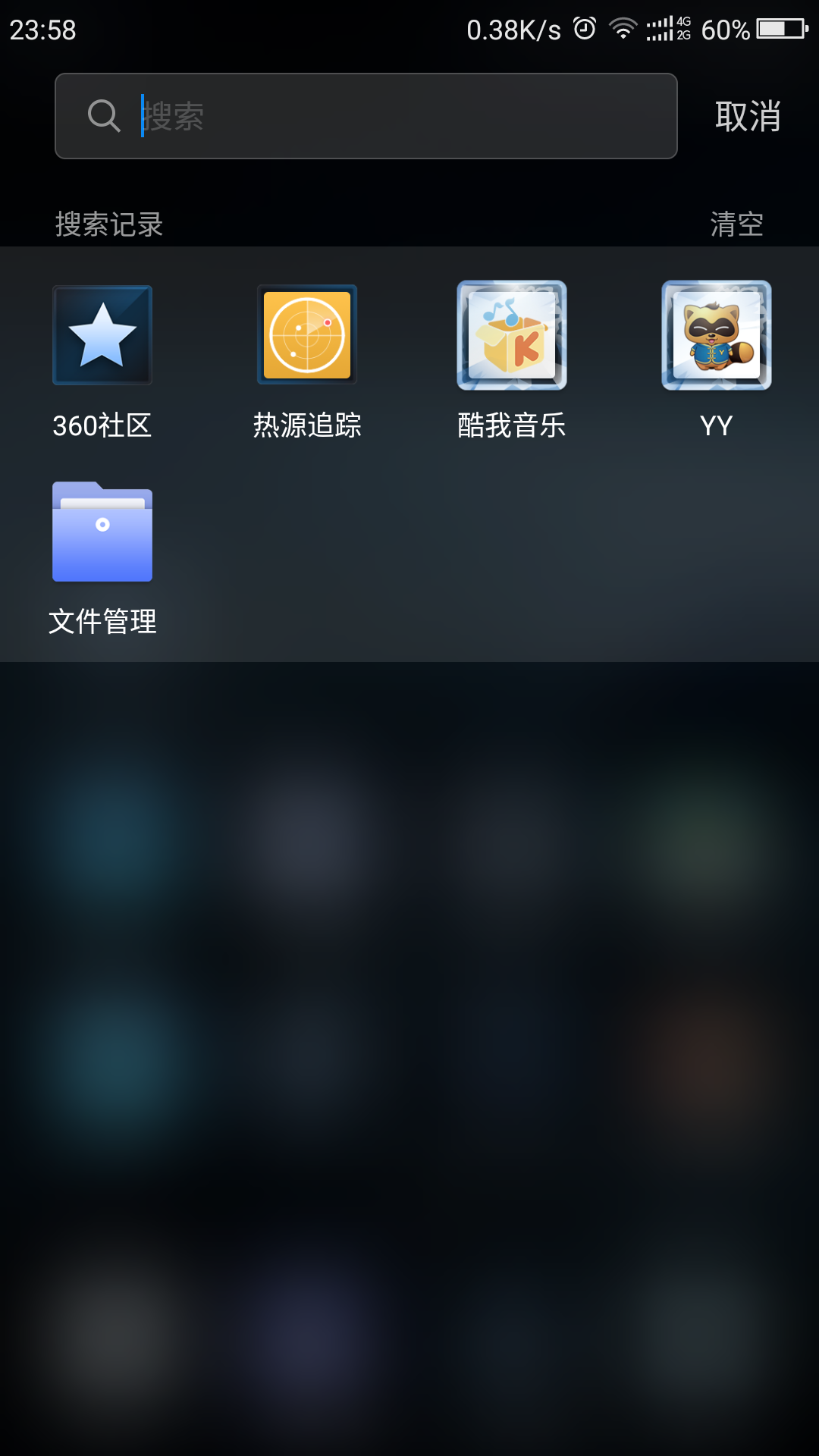Tap the Wi-Fi icon in status bar

622,29
